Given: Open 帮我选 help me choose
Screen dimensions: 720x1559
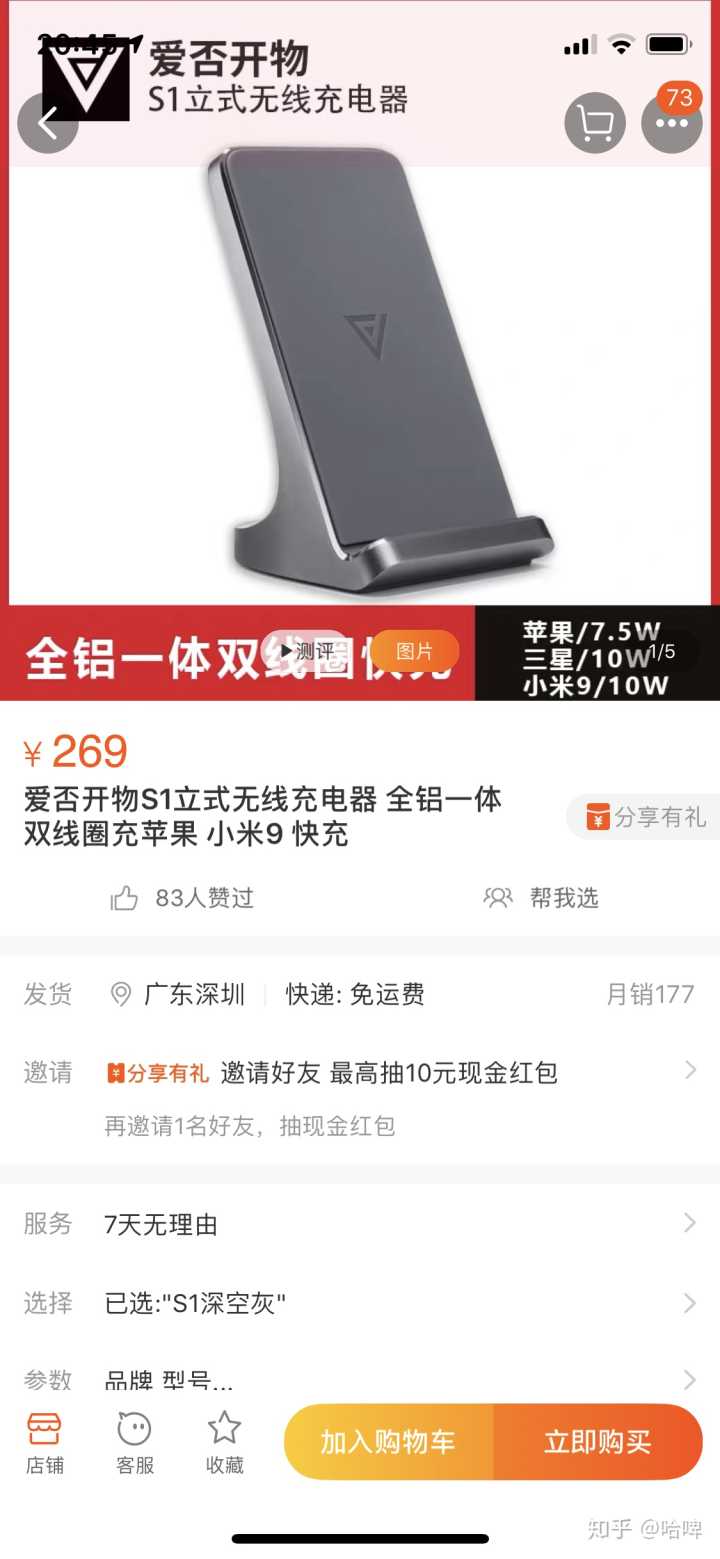Looking at the screenshot, I should tap(542, 898).
